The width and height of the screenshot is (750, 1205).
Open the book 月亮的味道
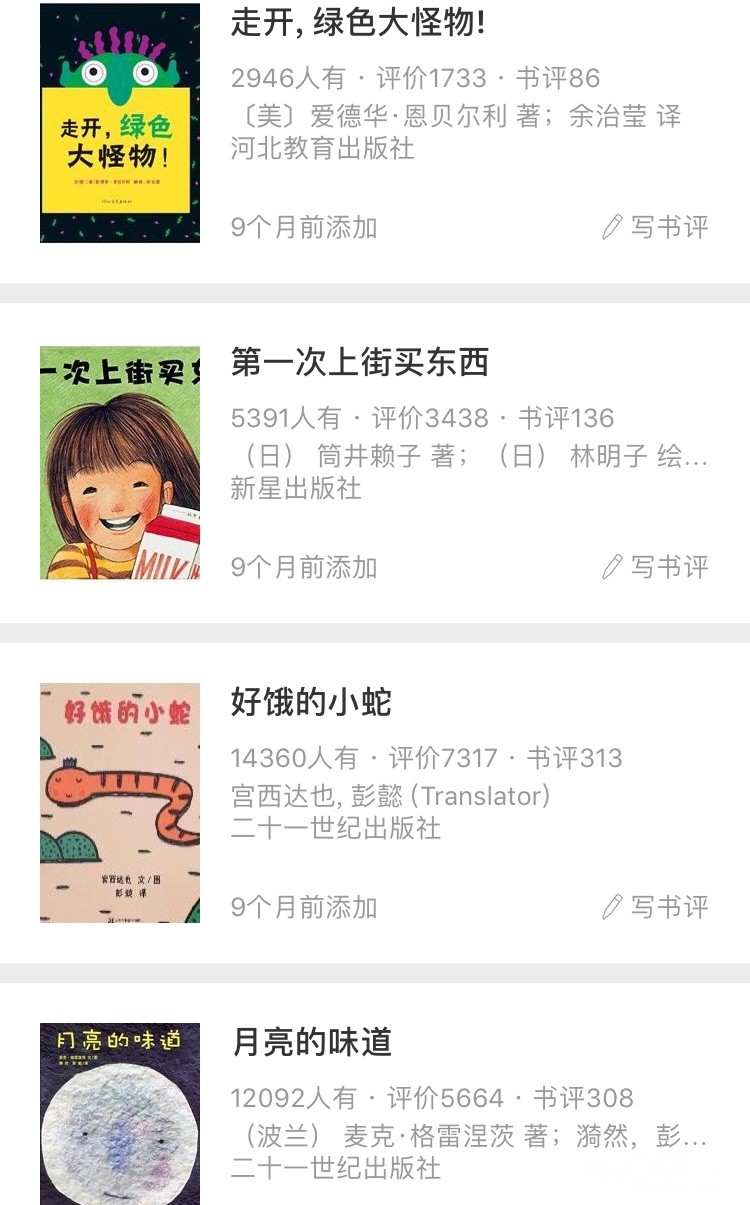click(x=311, y=1042)
